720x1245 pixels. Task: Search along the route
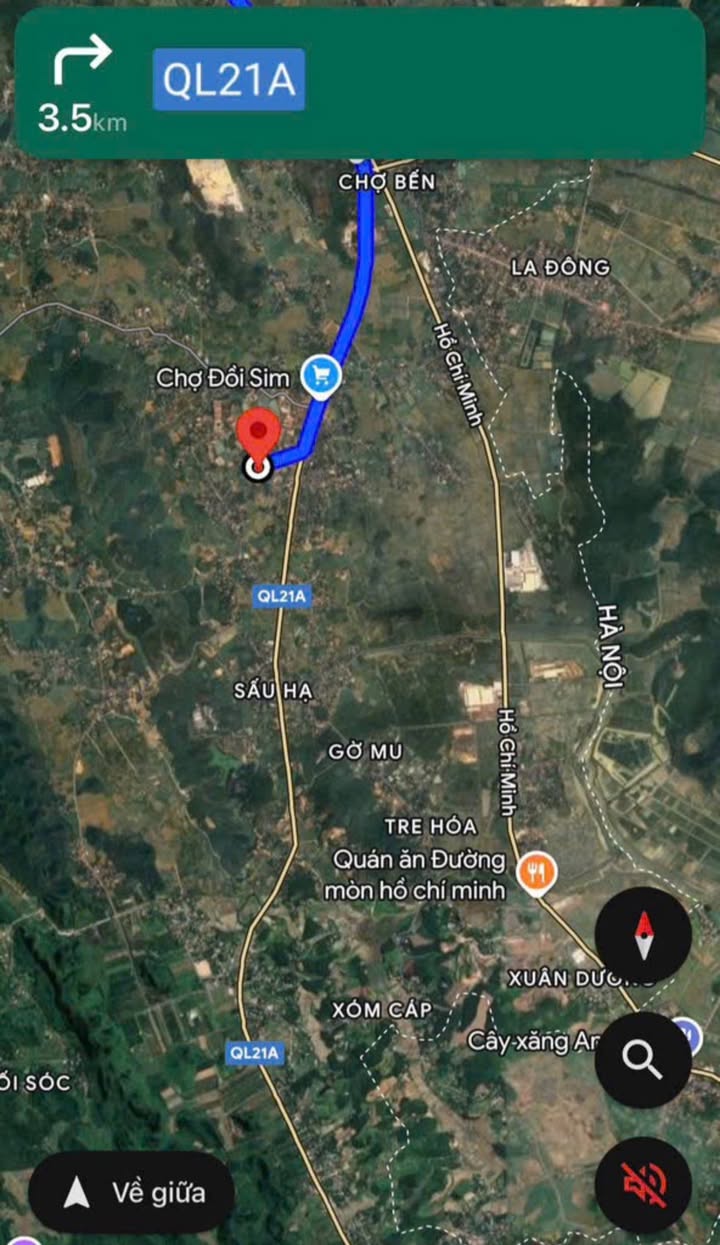pyautogui.click(x=643, y=1059)
